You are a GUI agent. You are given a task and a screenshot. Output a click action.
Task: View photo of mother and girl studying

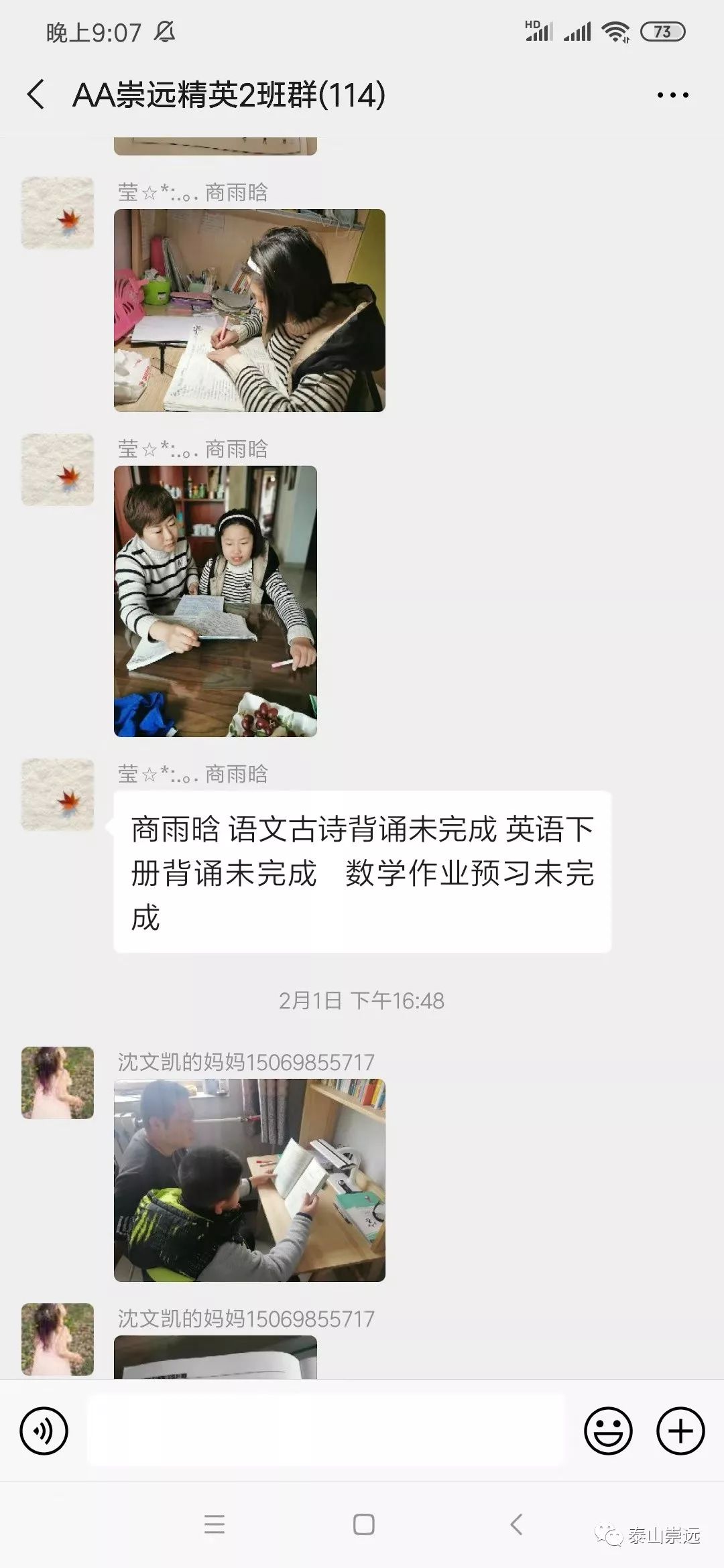click(x=215, y=601)
